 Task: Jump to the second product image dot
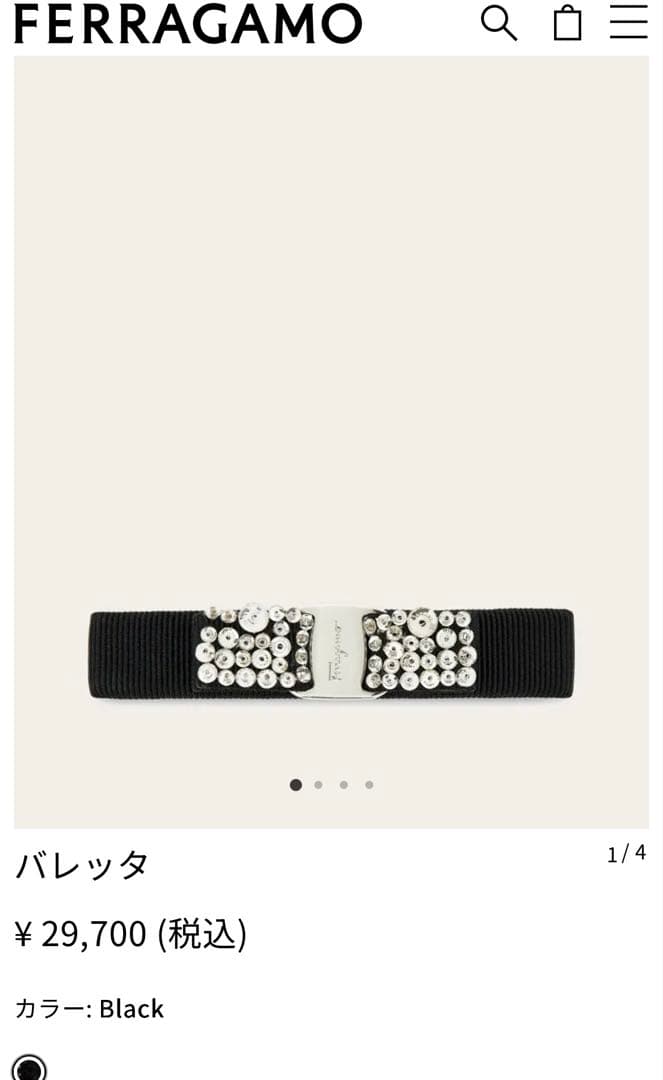(319, 785)
